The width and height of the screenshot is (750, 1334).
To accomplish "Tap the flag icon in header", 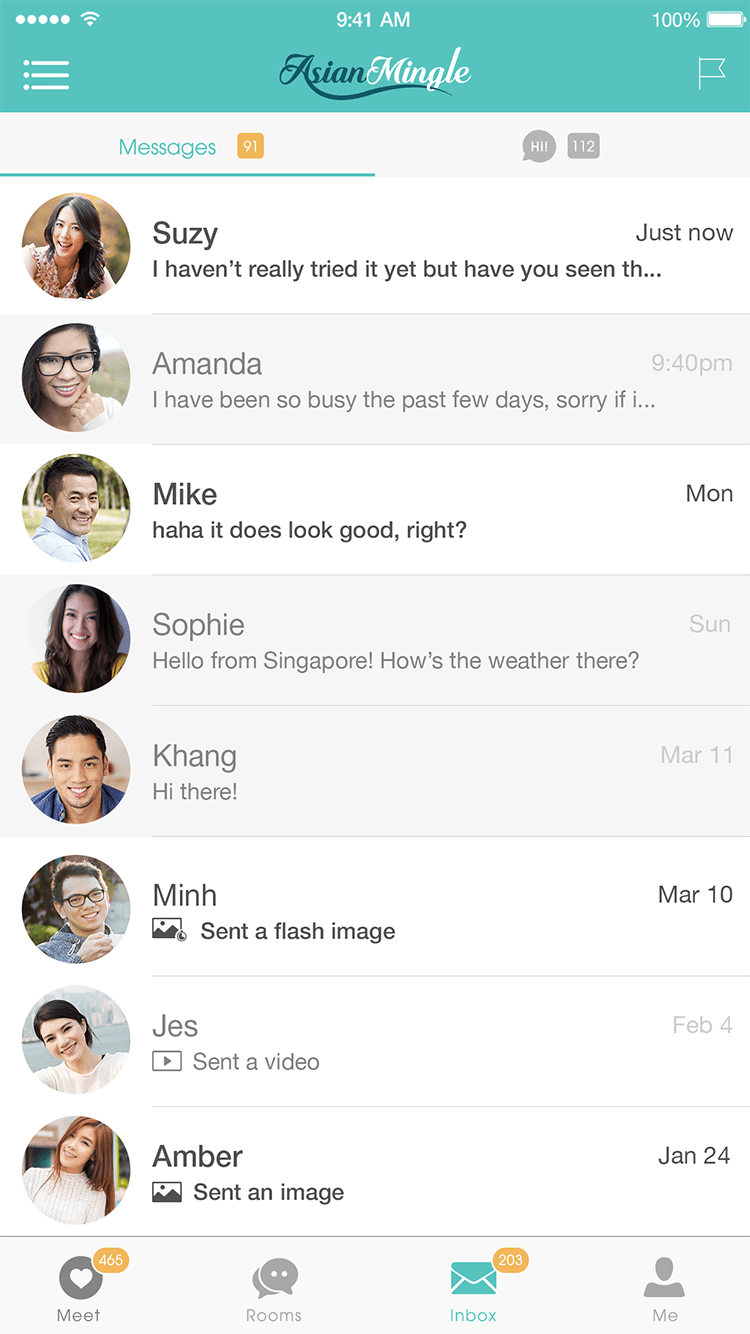I will coord(711,74).
